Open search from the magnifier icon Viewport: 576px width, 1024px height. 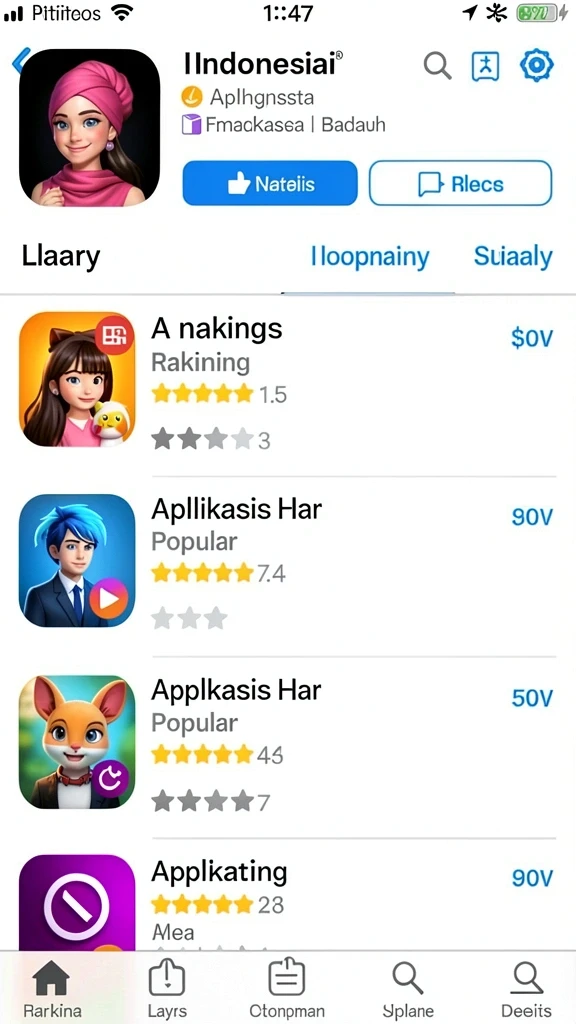(437, 66)
